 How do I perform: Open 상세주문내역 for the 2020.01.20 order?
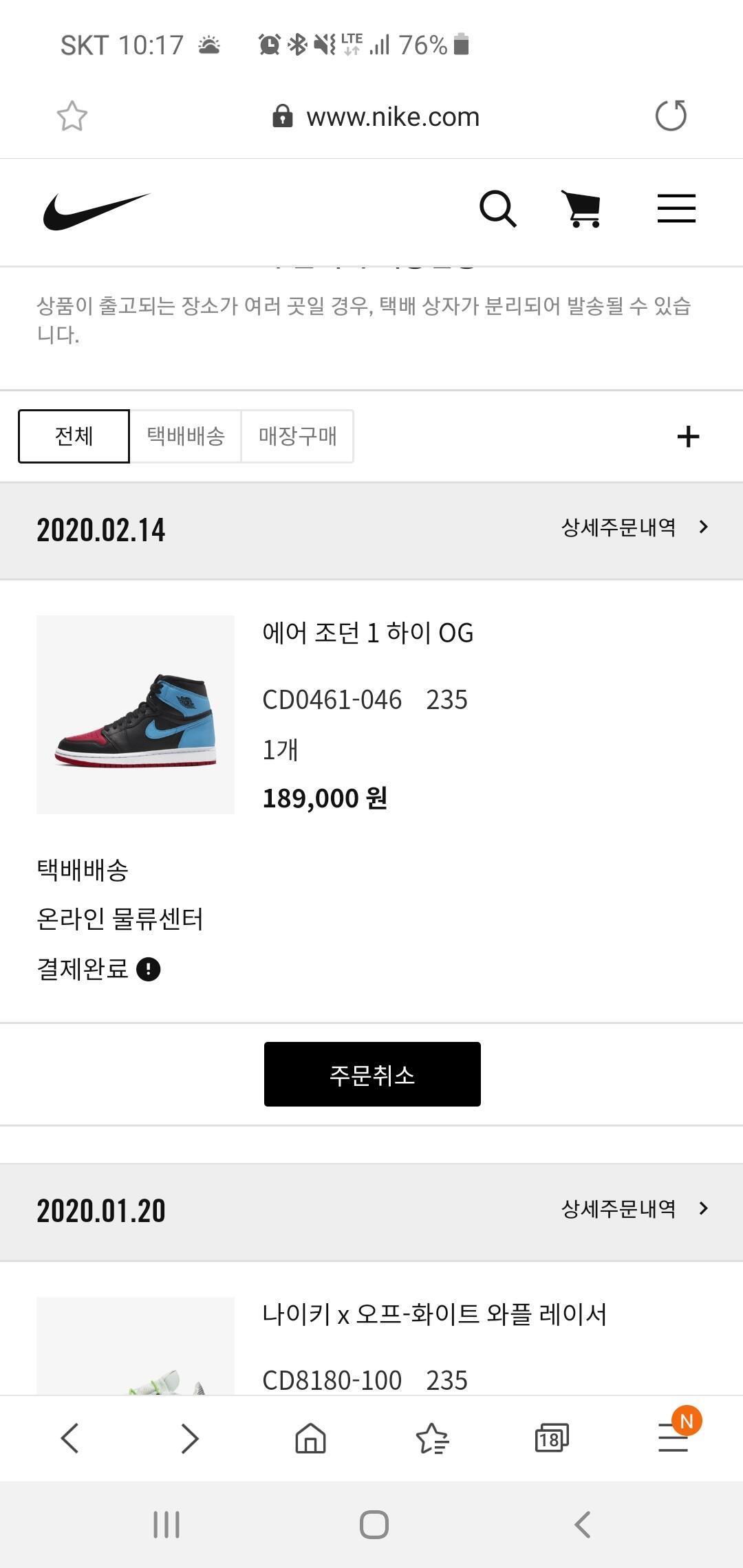634,1209
